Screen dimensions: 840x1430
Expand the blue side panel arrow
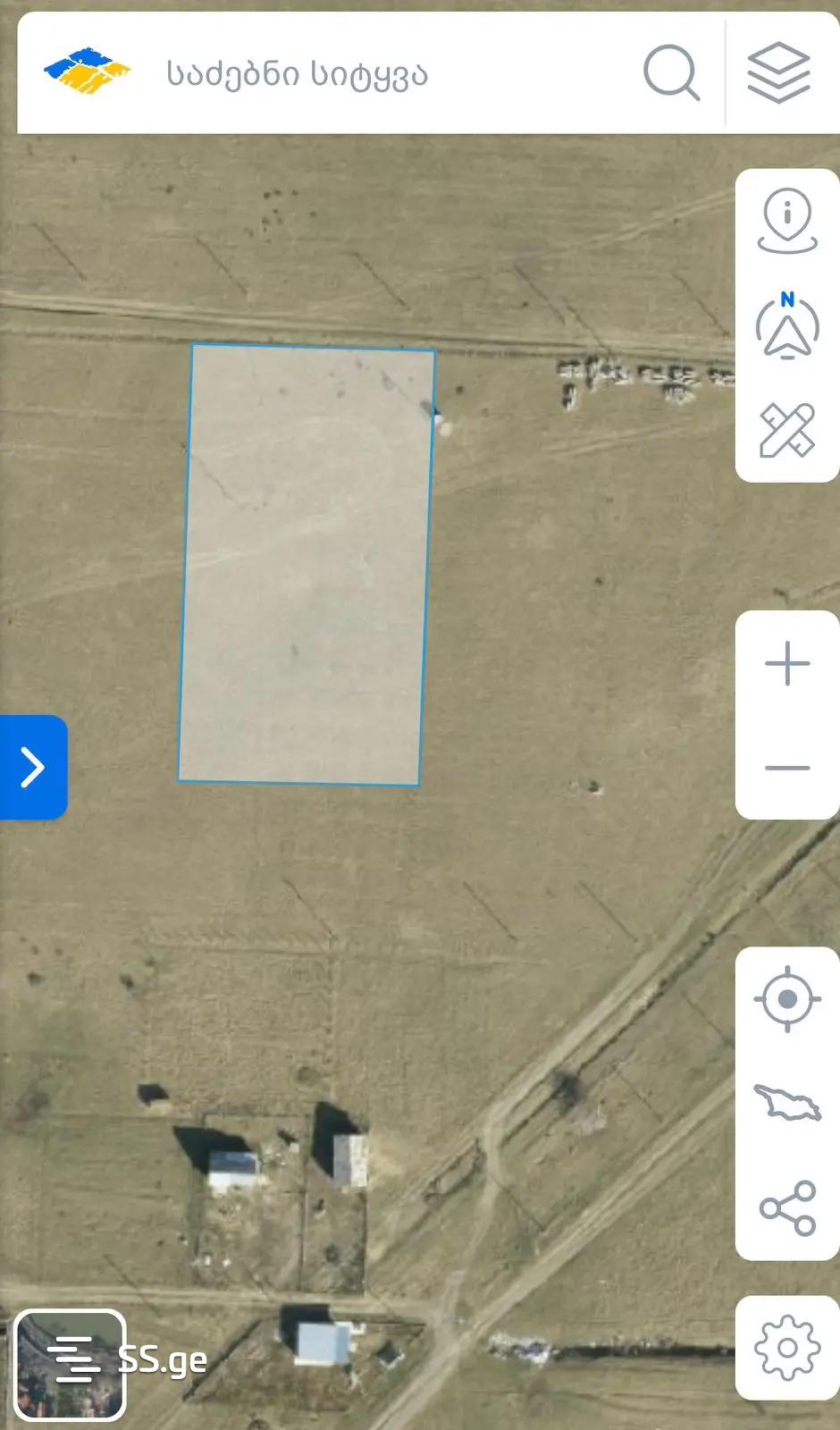coord(33,767)
